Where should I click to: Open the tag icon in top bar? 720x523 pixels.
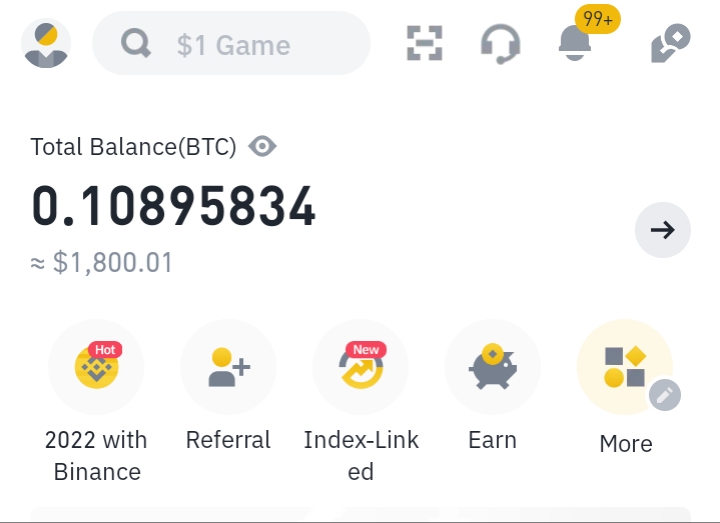(x=669, y=44)
